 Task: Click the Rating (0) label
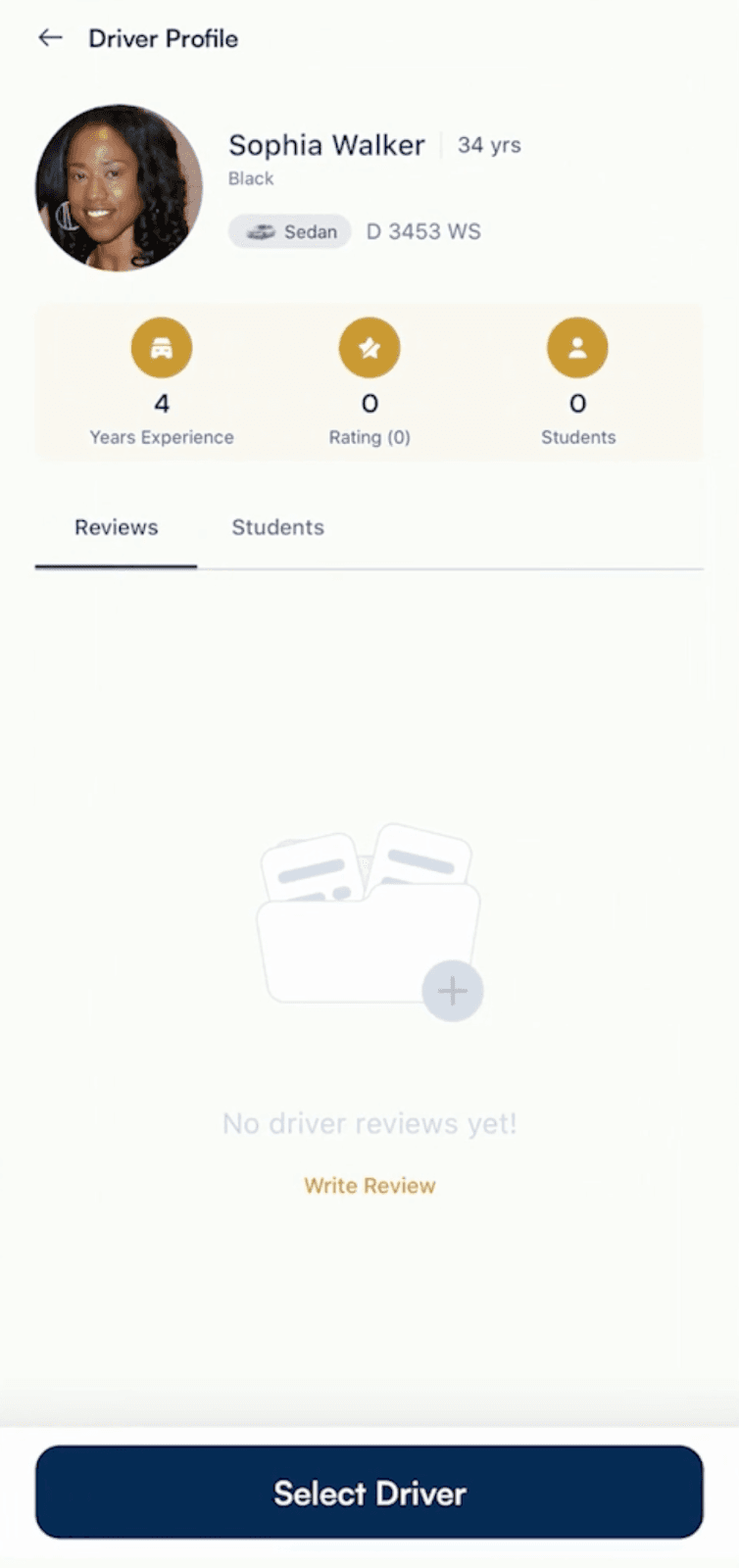click(369, 437)
